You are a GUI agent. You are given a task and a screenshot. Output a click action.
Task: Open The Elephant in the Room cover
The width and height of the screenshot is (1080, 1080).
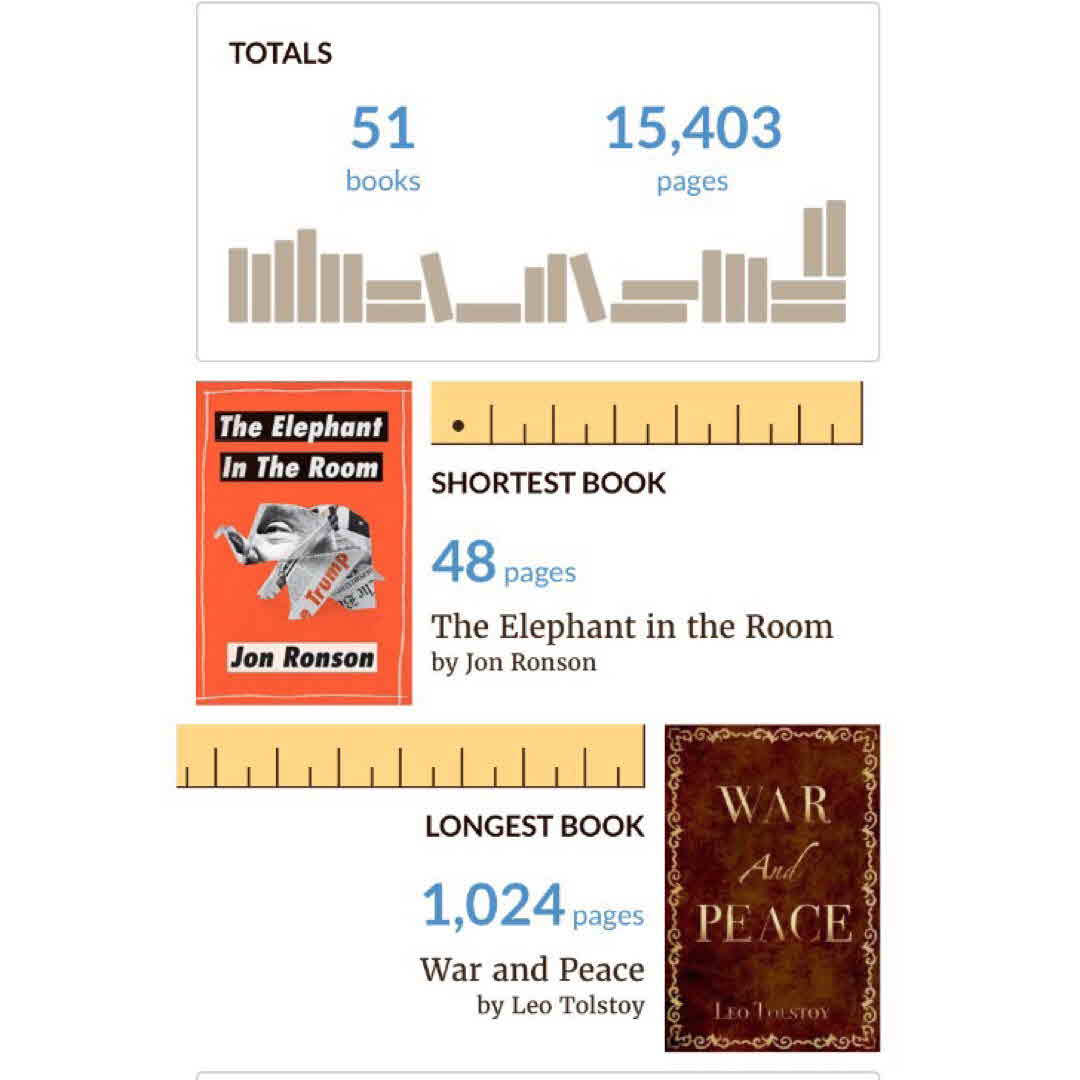(303, 543)
